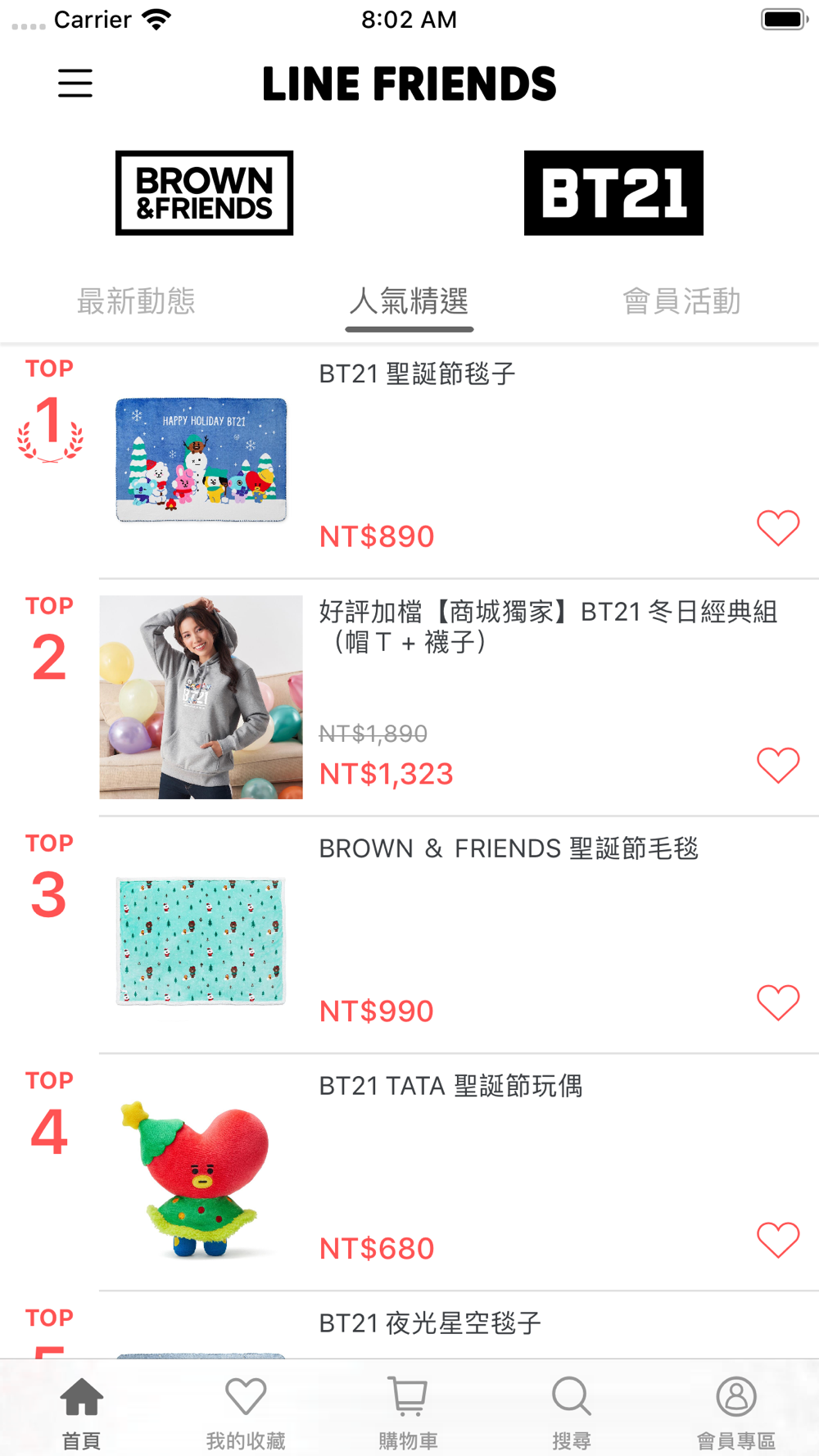Tap the heart on BT21 TATA 聖誕節玩偶
This screenshot has height=1456, width=819.
pos(777,1241)
